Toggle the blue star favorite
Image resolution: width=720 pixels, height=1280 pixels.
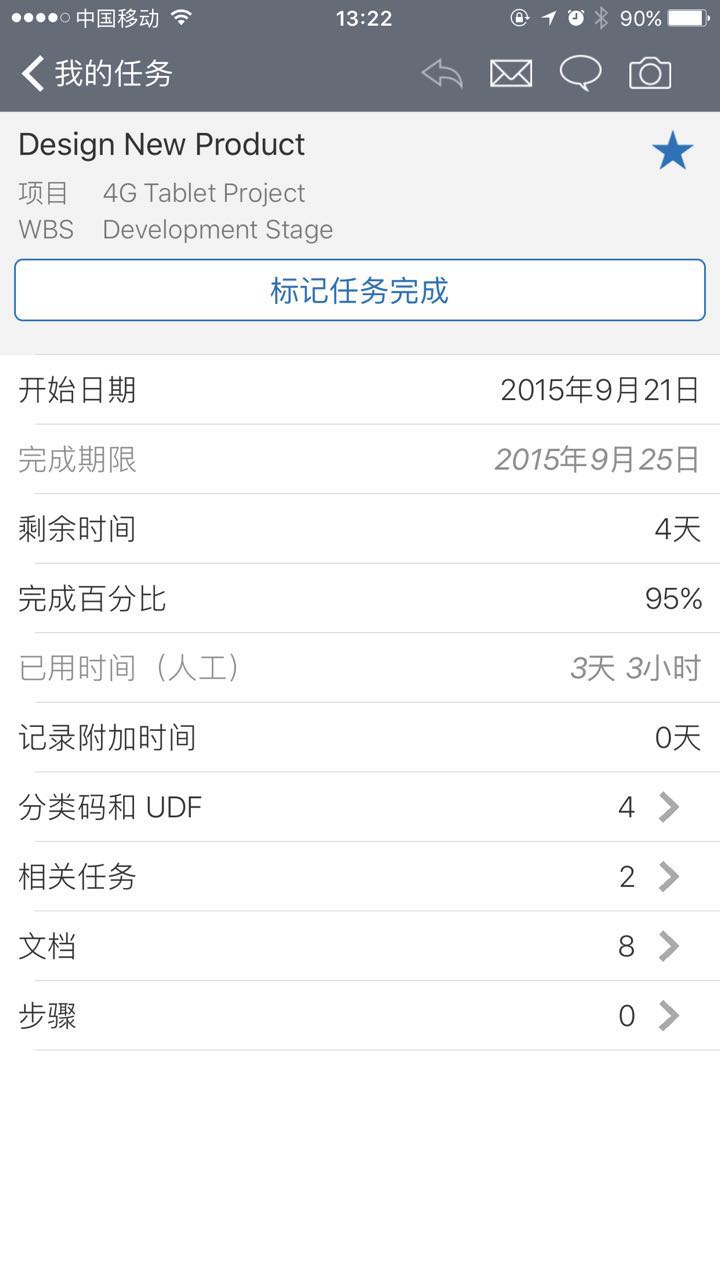coord(672,152)
